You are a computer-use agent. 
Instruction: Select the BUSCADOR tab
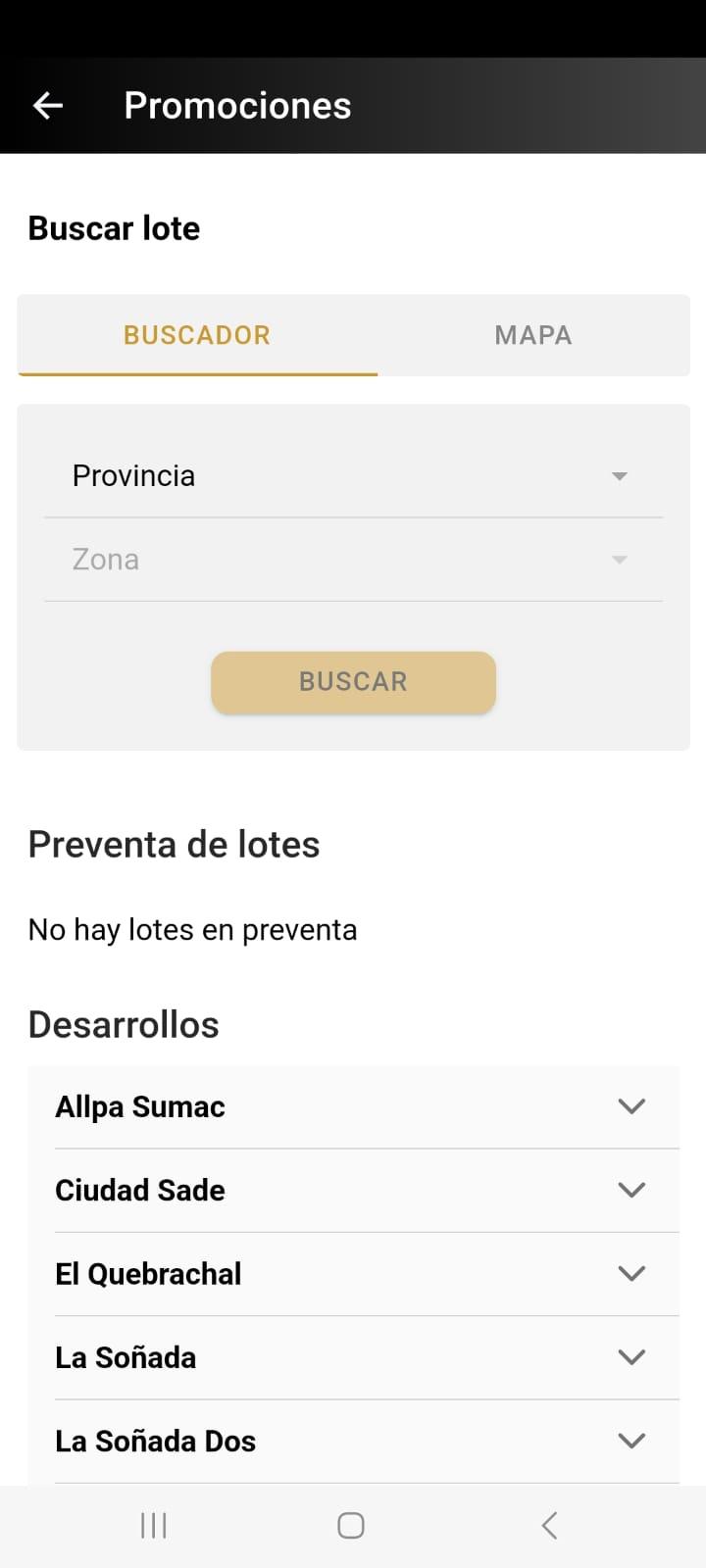pos(197,335)
